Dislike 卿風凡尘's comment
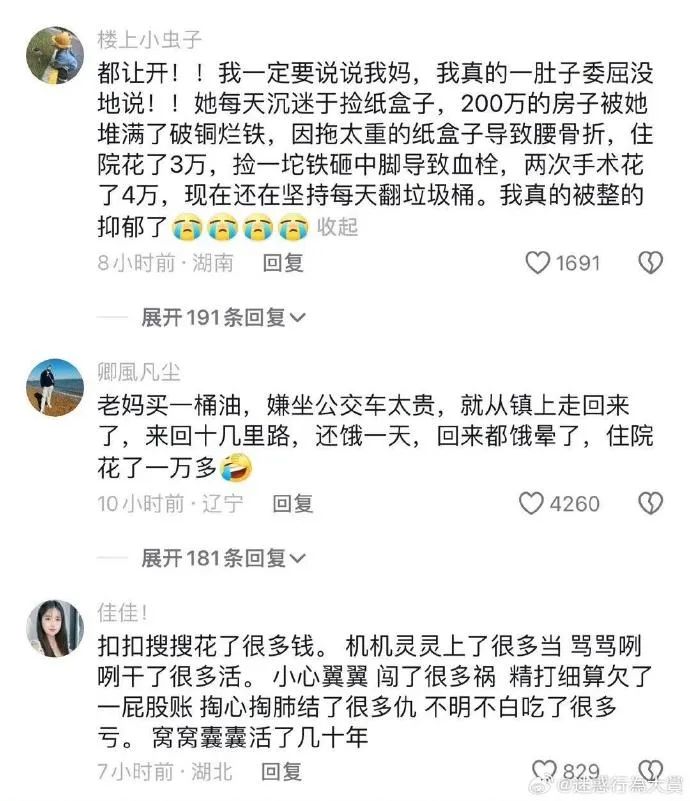 tap(651, 503)
